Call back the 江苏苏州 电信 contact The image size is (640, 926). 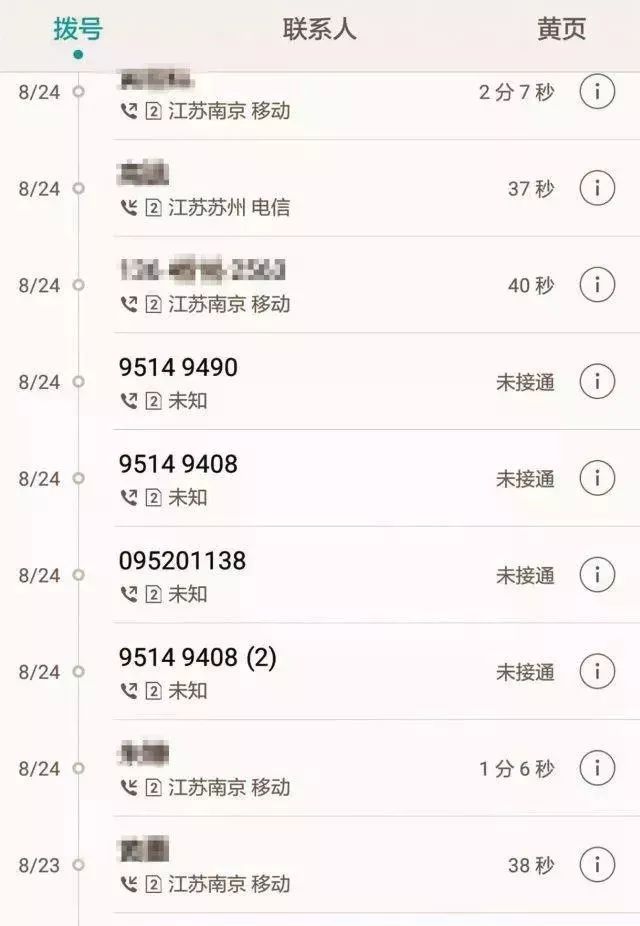point(300,190)
